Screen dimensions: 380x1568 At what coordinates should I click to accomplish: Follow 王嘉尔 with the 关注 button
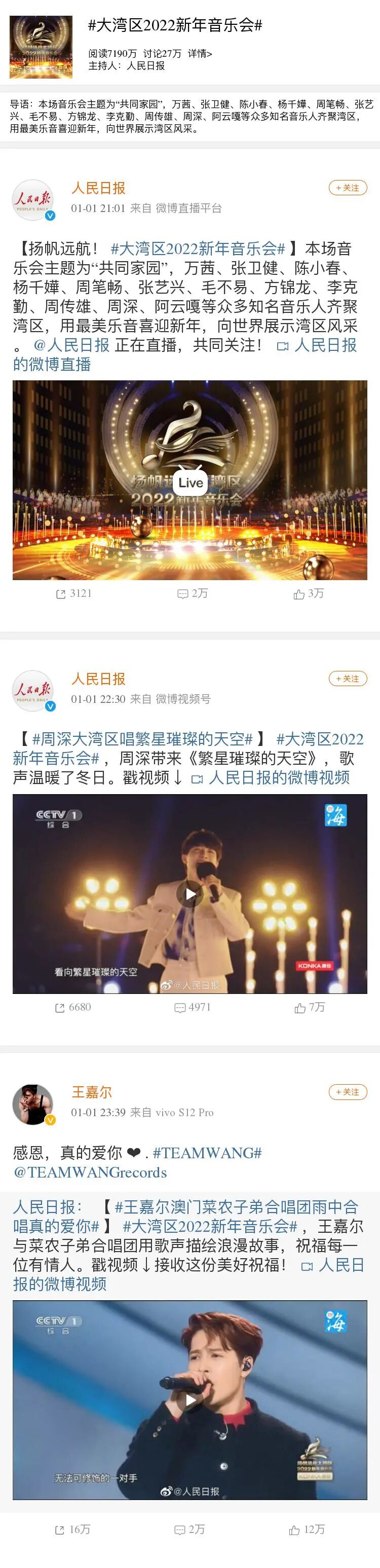click(x=348, y=1092)
